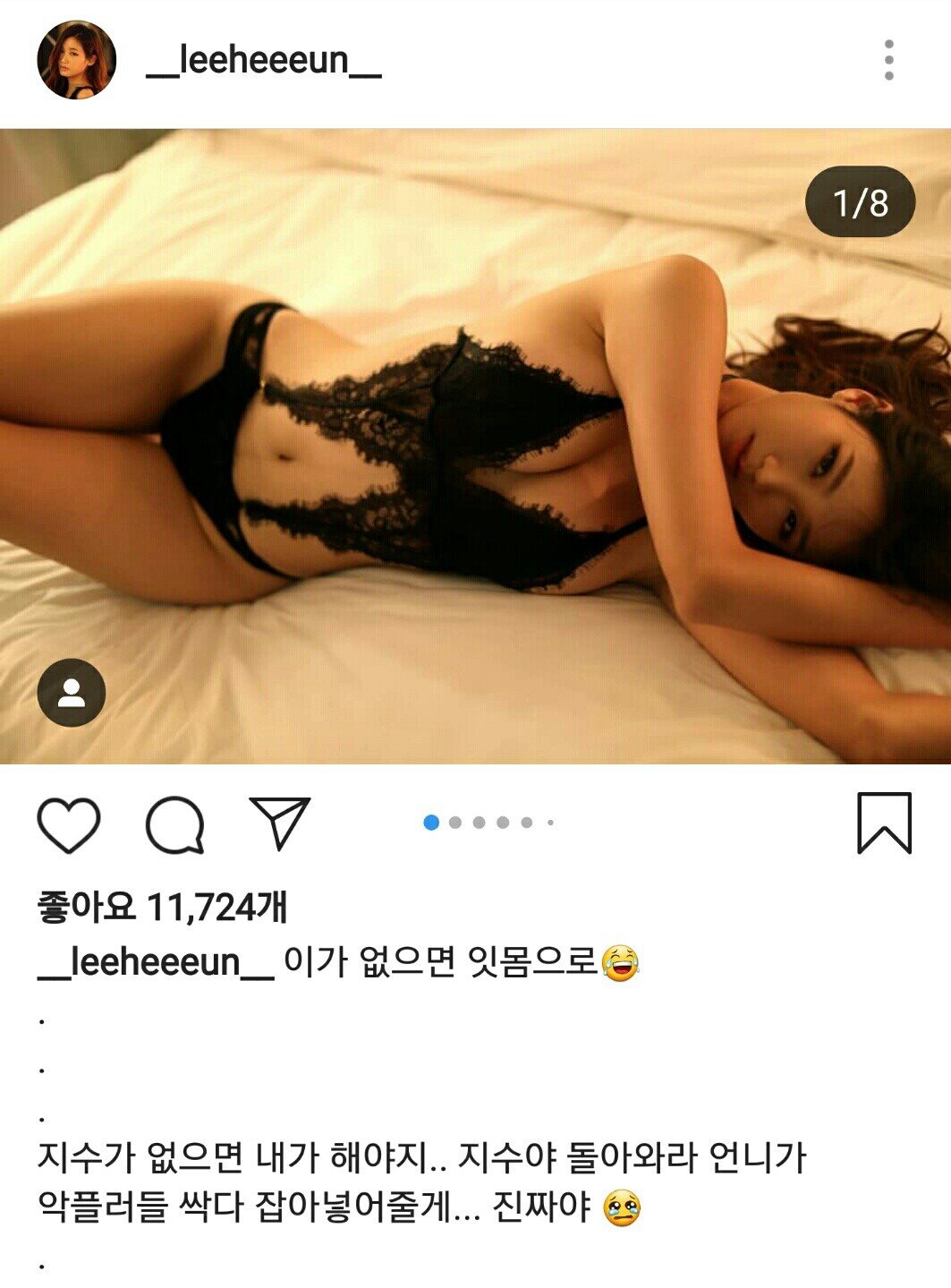Screen dimensions: 951x1288
Task: Like this post with the heart icon
Action: coord(69,823)
